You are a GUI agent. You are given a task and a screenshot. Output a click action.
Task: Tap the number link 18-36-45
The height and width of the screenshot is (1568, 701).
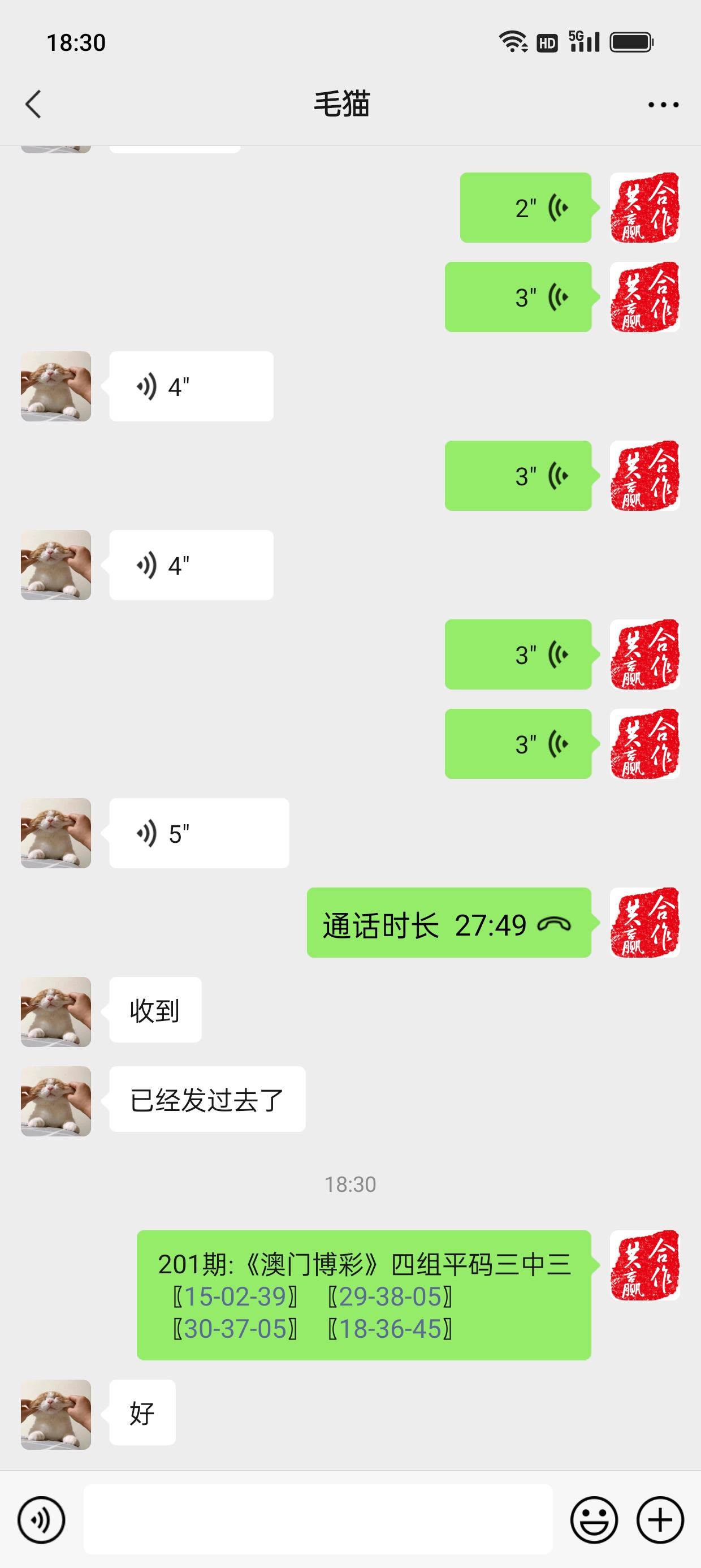(390, 1329)
